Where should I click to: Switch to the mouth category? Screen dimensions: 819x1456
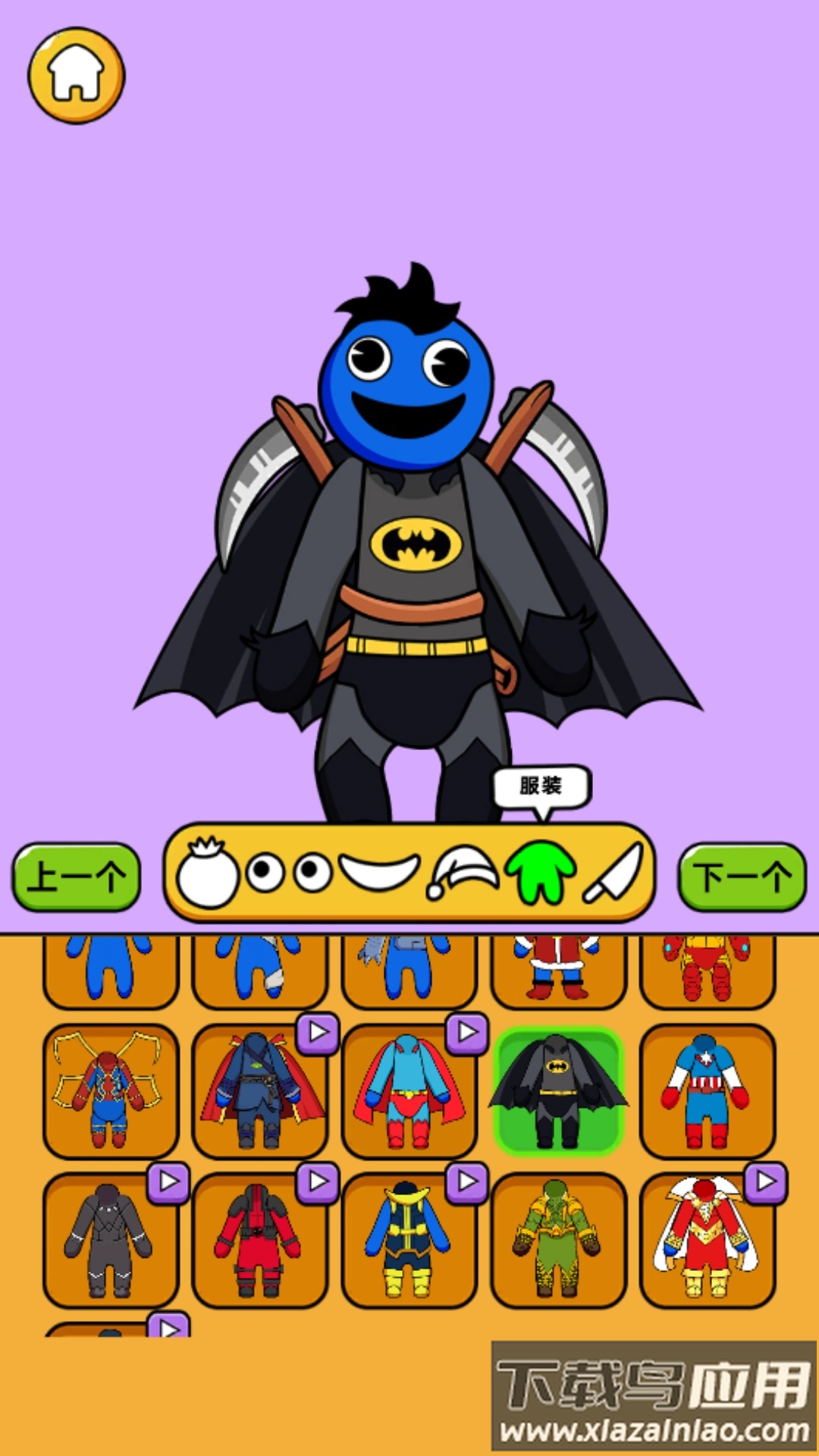379,872
